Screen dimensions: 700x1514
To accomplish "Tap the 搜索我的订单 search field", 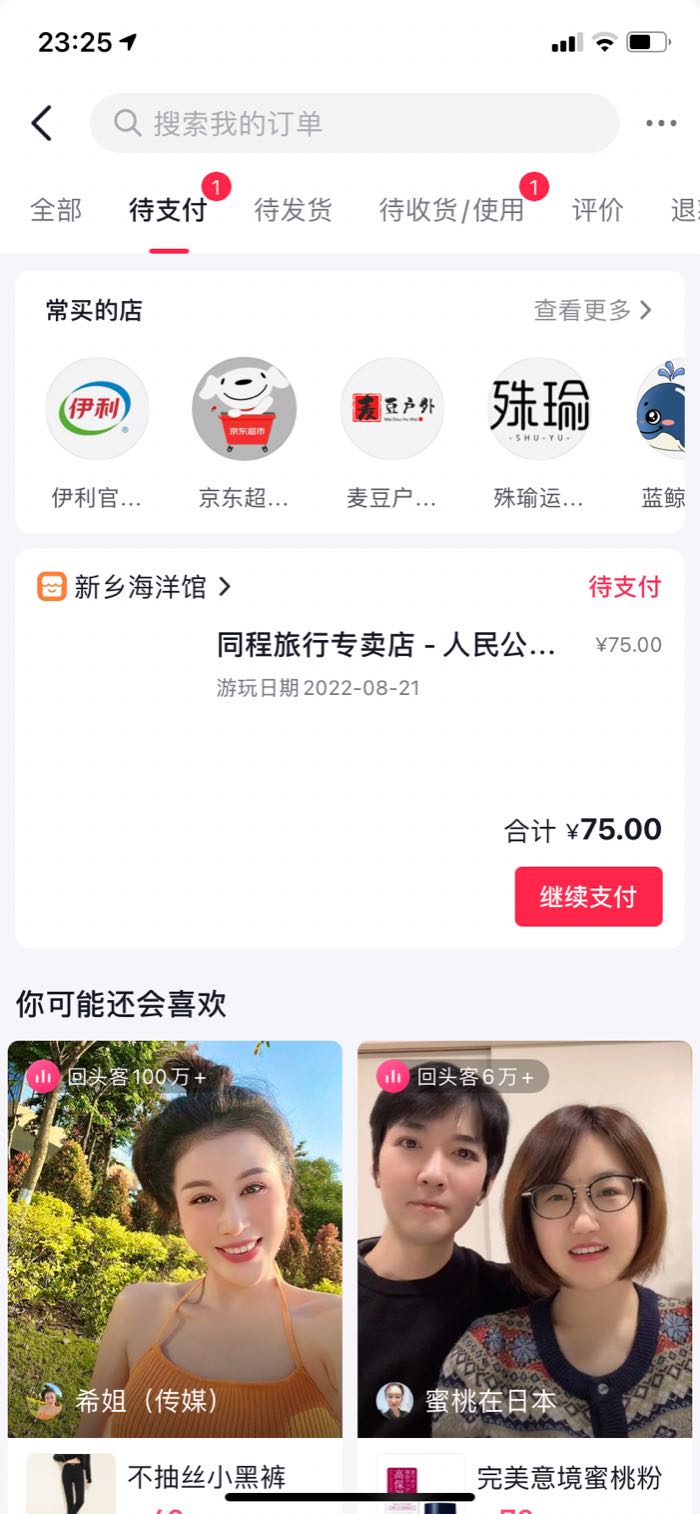I will [x=355, y=124].
